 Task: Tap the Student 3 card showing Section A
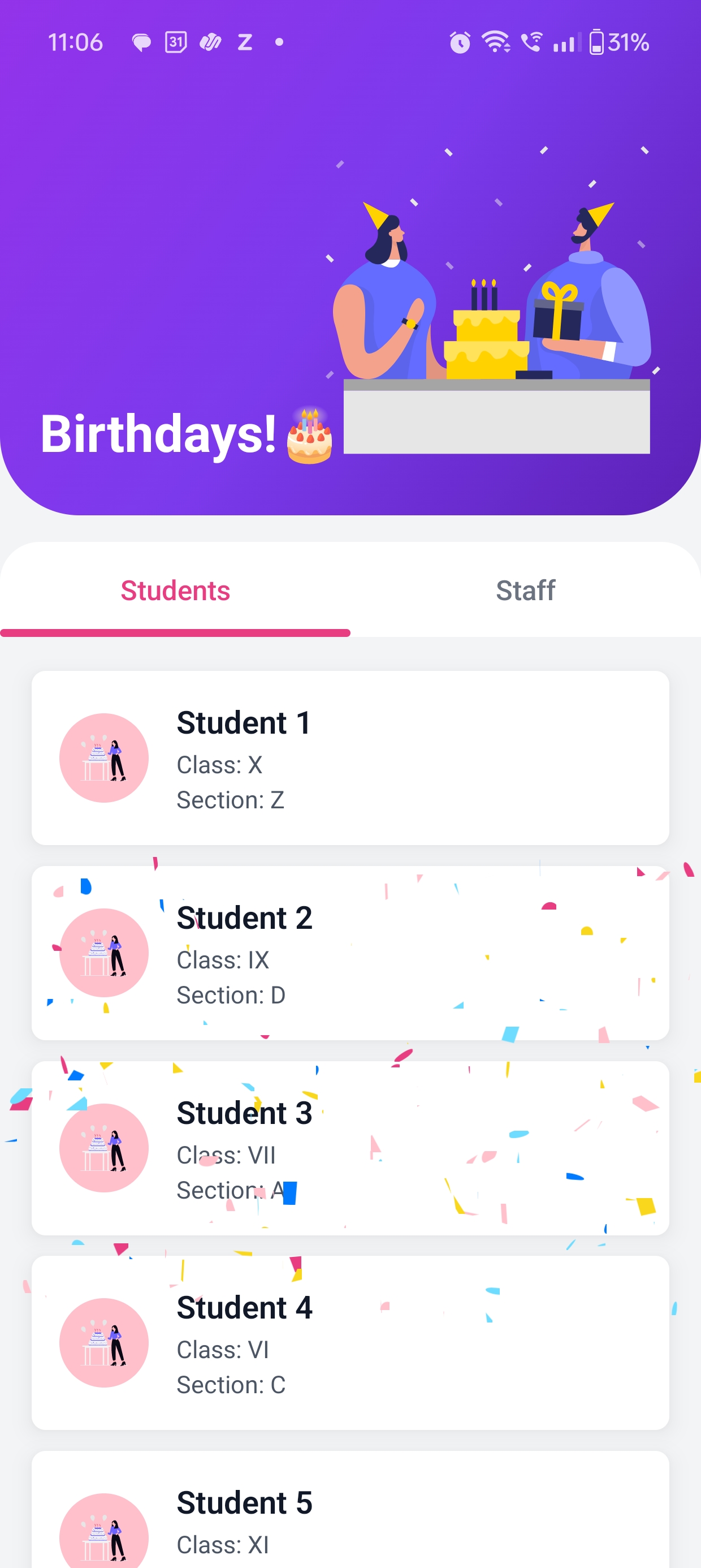(x=350, y=1147)
